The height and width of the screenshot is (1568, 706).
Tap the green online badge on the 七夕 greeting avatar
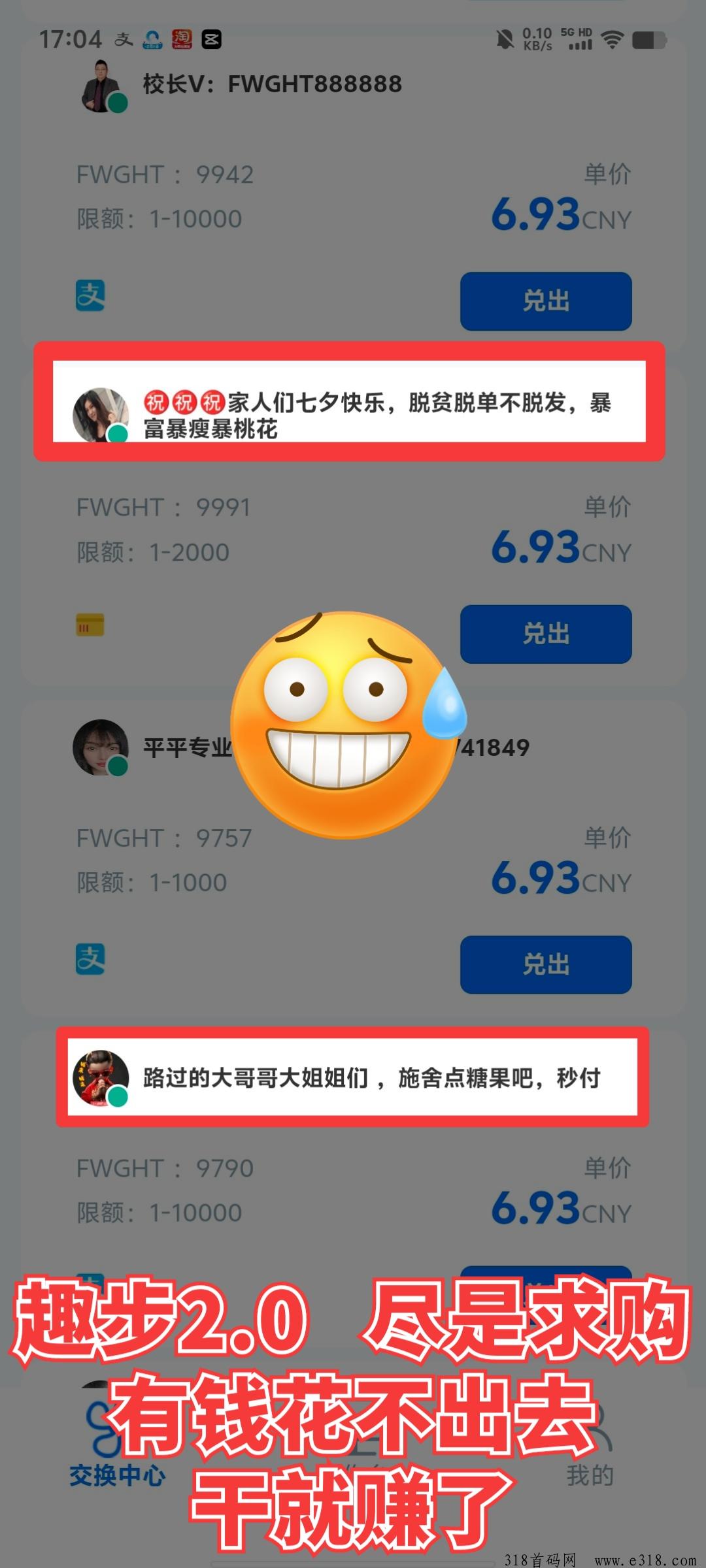118,431
